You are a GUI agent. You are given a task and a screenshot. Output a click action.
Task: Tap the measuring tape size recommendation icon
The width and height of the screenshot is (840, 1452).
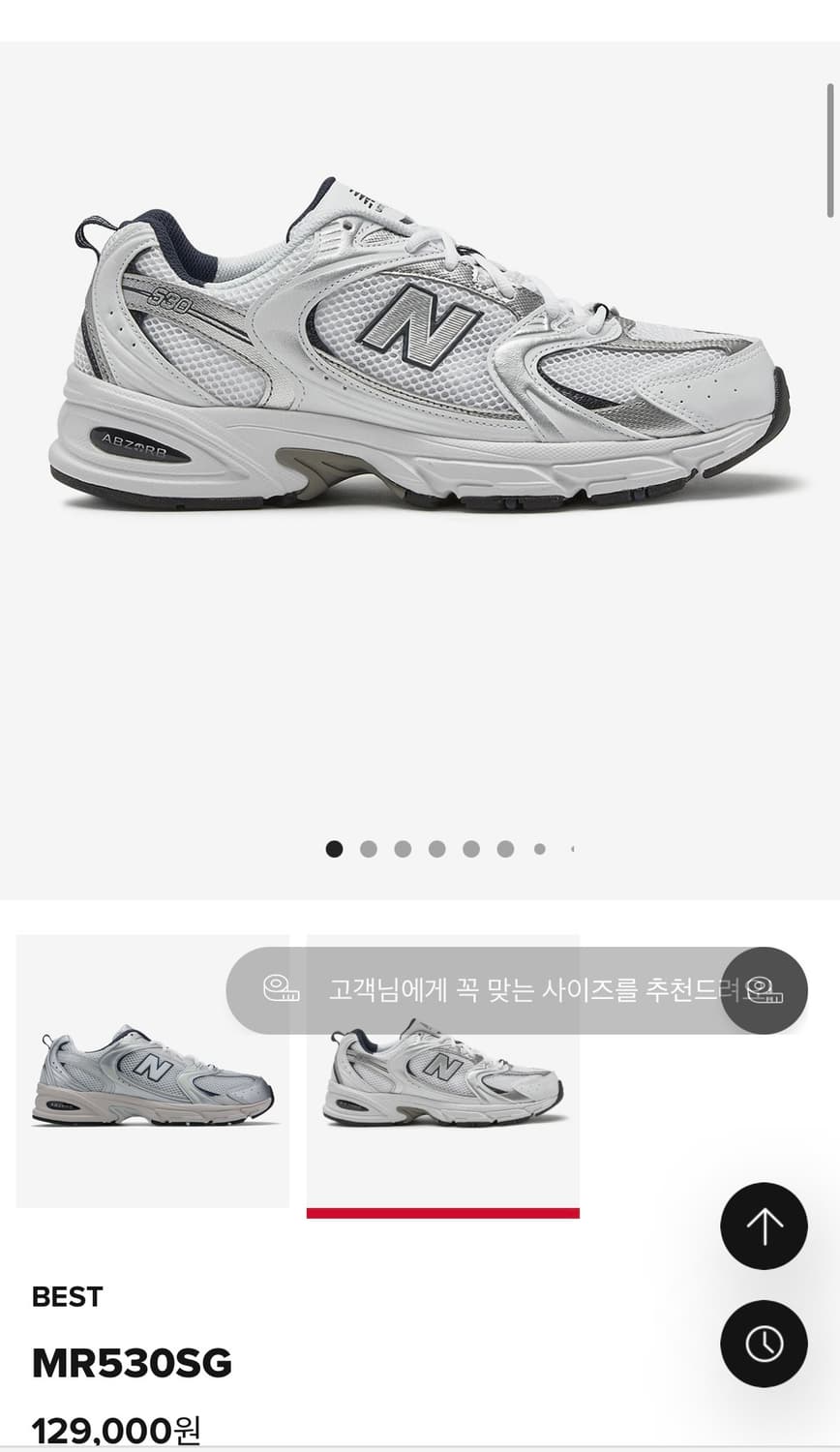pyautogui.click(x=280, y=988)
